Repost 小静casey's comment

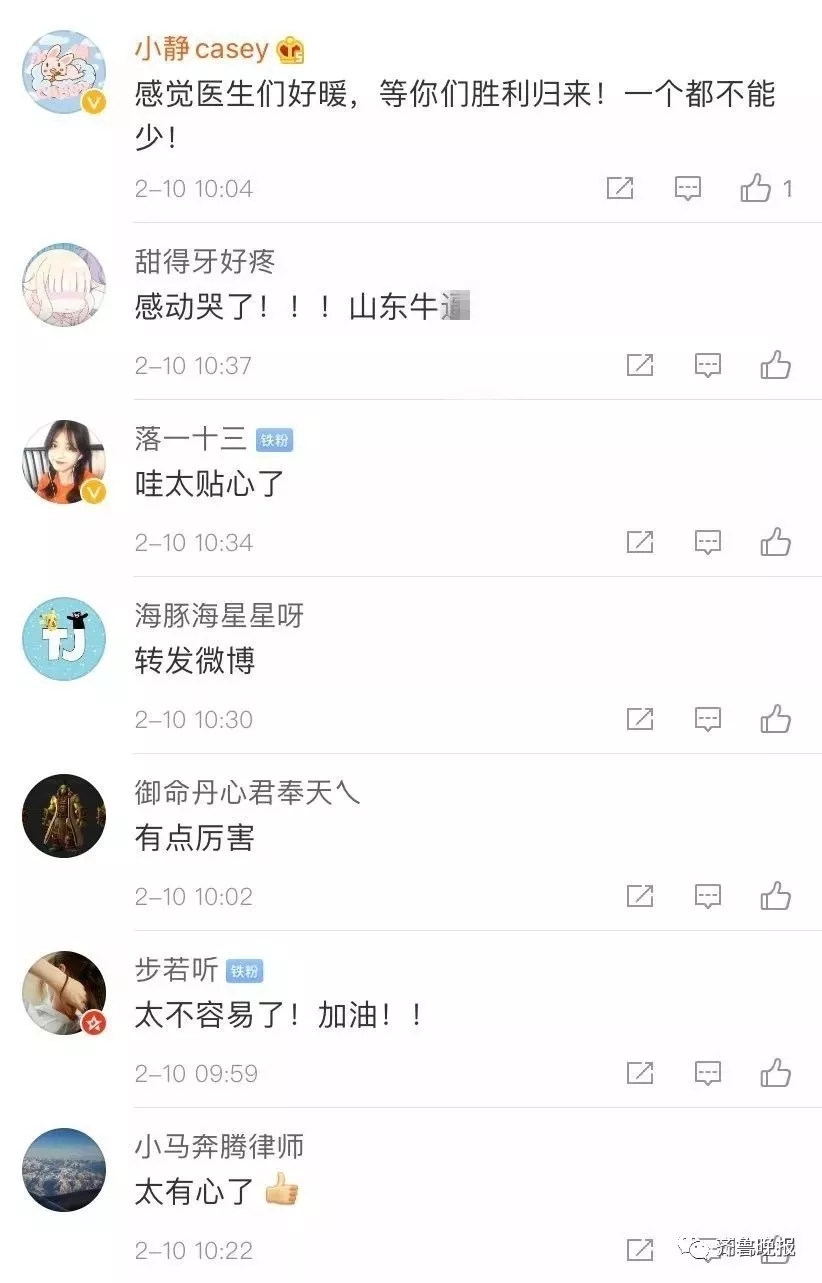(x=620, y=188)
